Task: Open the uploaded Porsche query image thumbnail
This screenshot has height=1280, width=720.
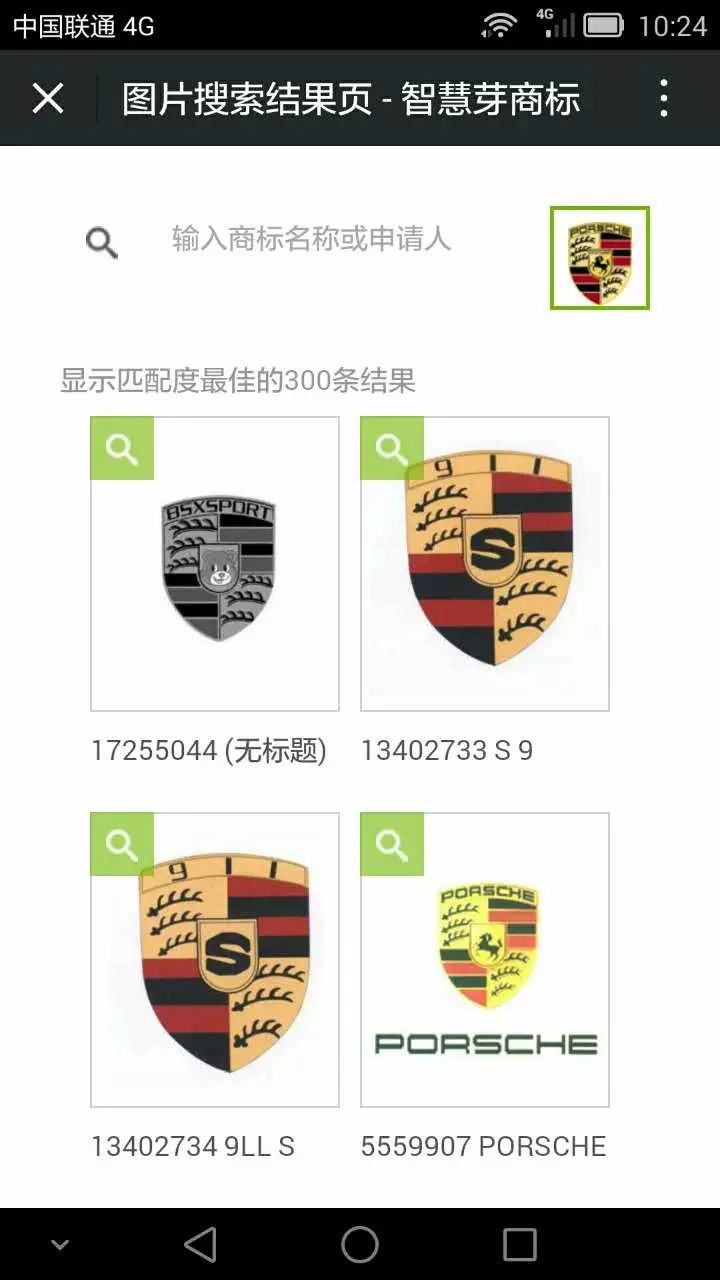Action: pos(600,258)
